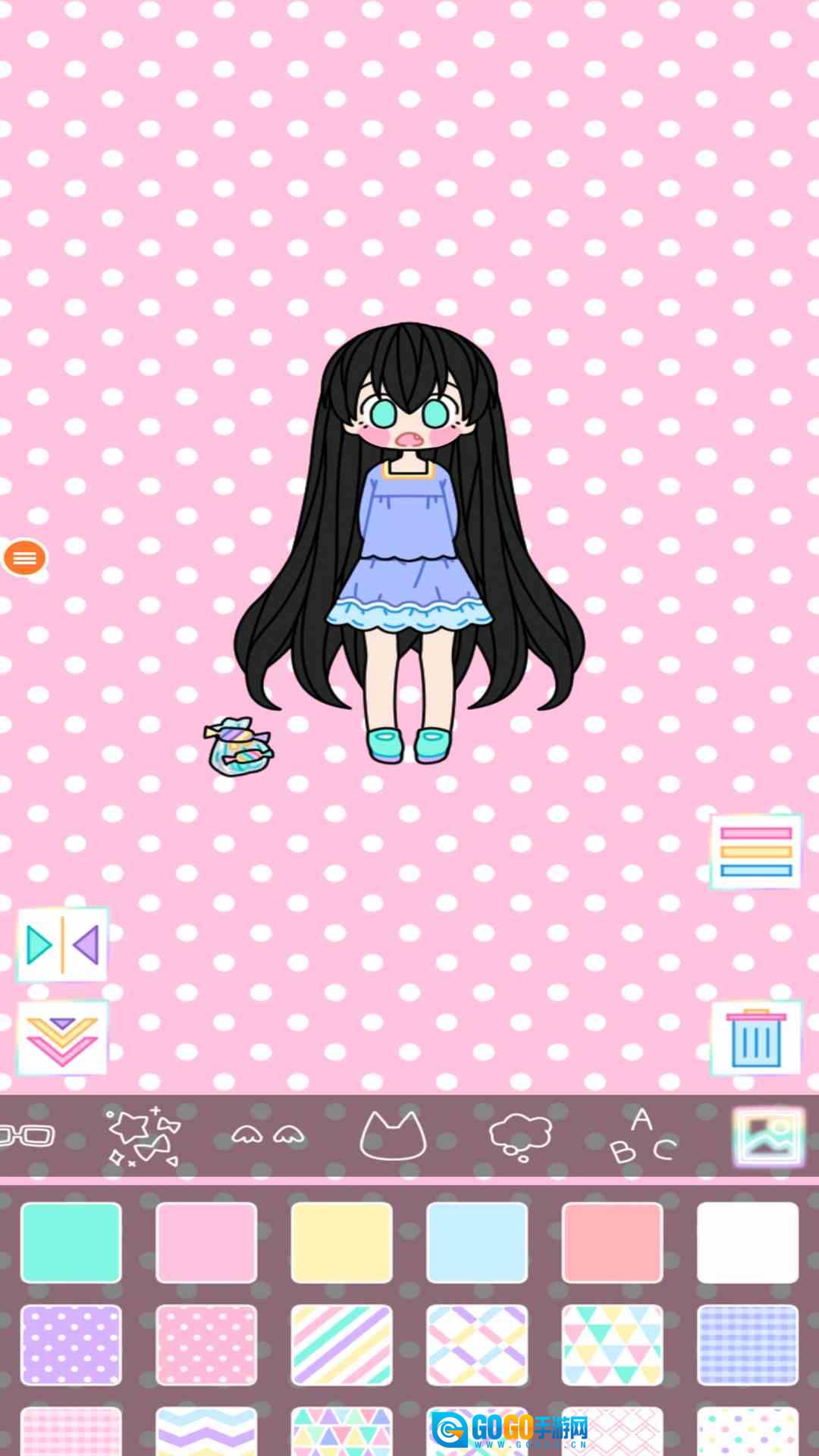This screenshot has width=819, height=1456.
Task: Choose the salmon pink solid background
Action: coord(612,1242)
